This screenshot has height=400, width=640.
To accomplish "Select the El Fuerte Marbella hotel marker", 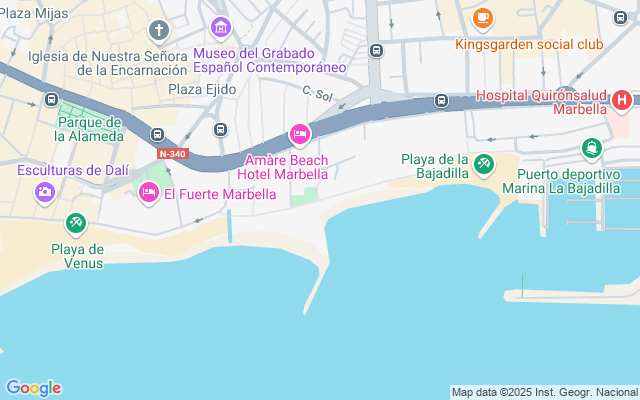I will [x=149, y=193].
